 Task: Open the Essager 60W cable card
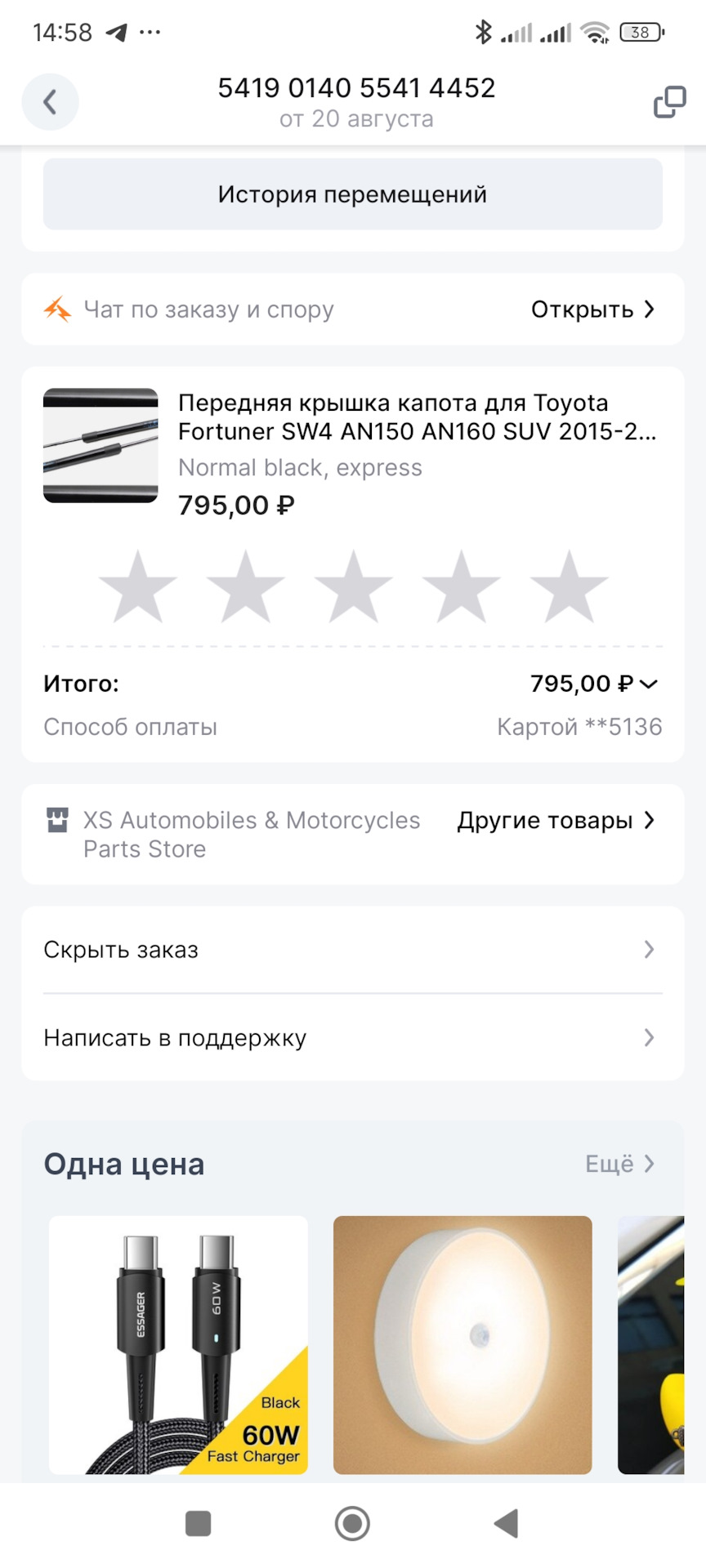click(178, 1344)
